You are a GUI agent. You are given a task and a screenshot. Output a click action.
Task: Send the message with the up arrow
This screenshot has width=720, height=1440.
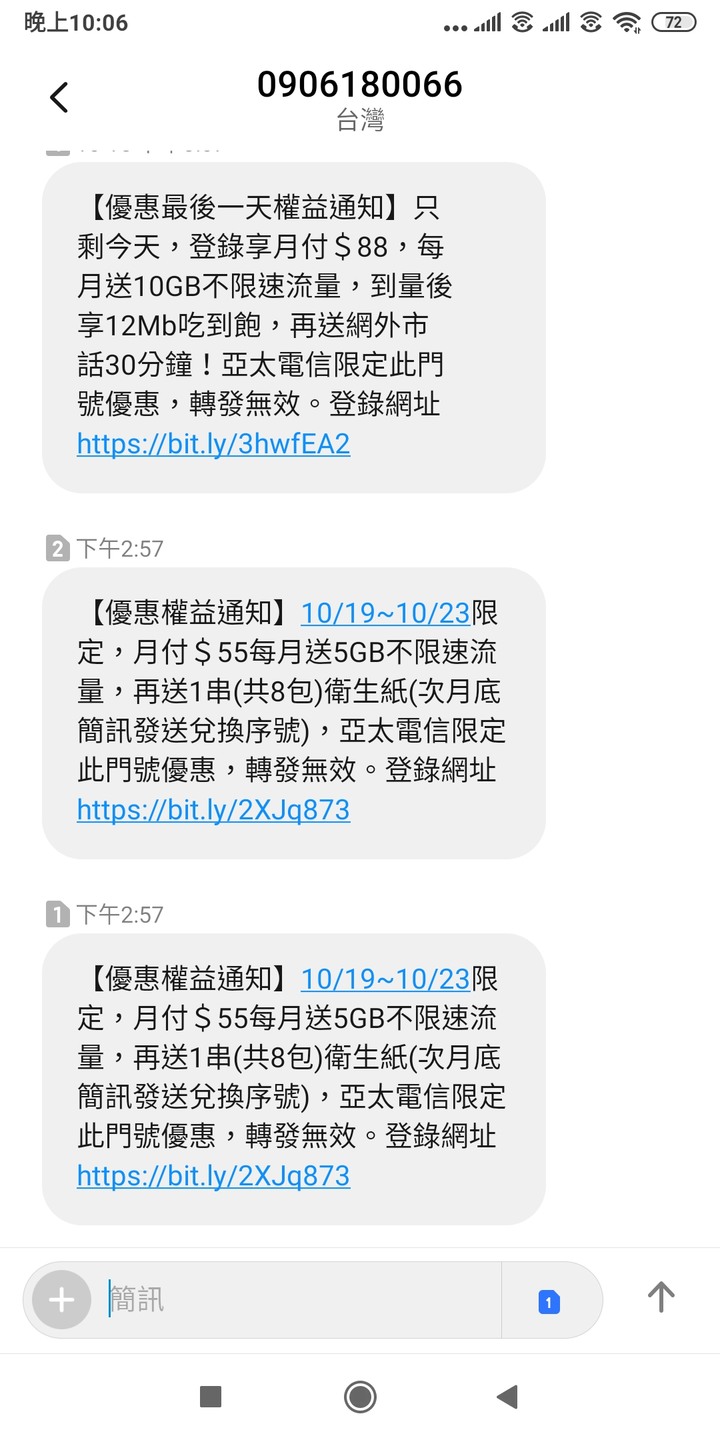pyautogui.click(x=661, y=1297)
